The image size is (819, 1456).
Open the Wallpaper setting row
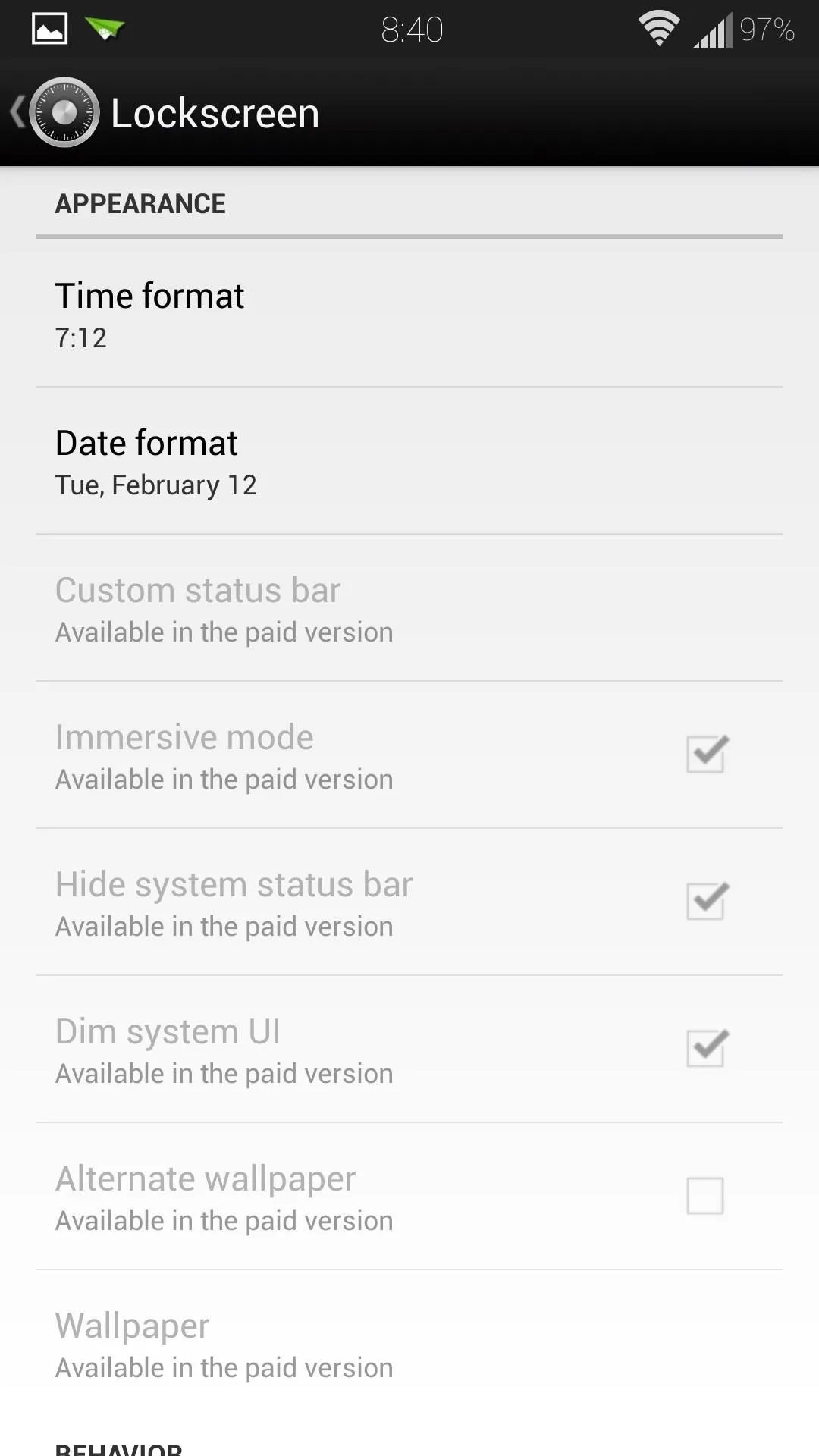click(x=409, y=1344)
